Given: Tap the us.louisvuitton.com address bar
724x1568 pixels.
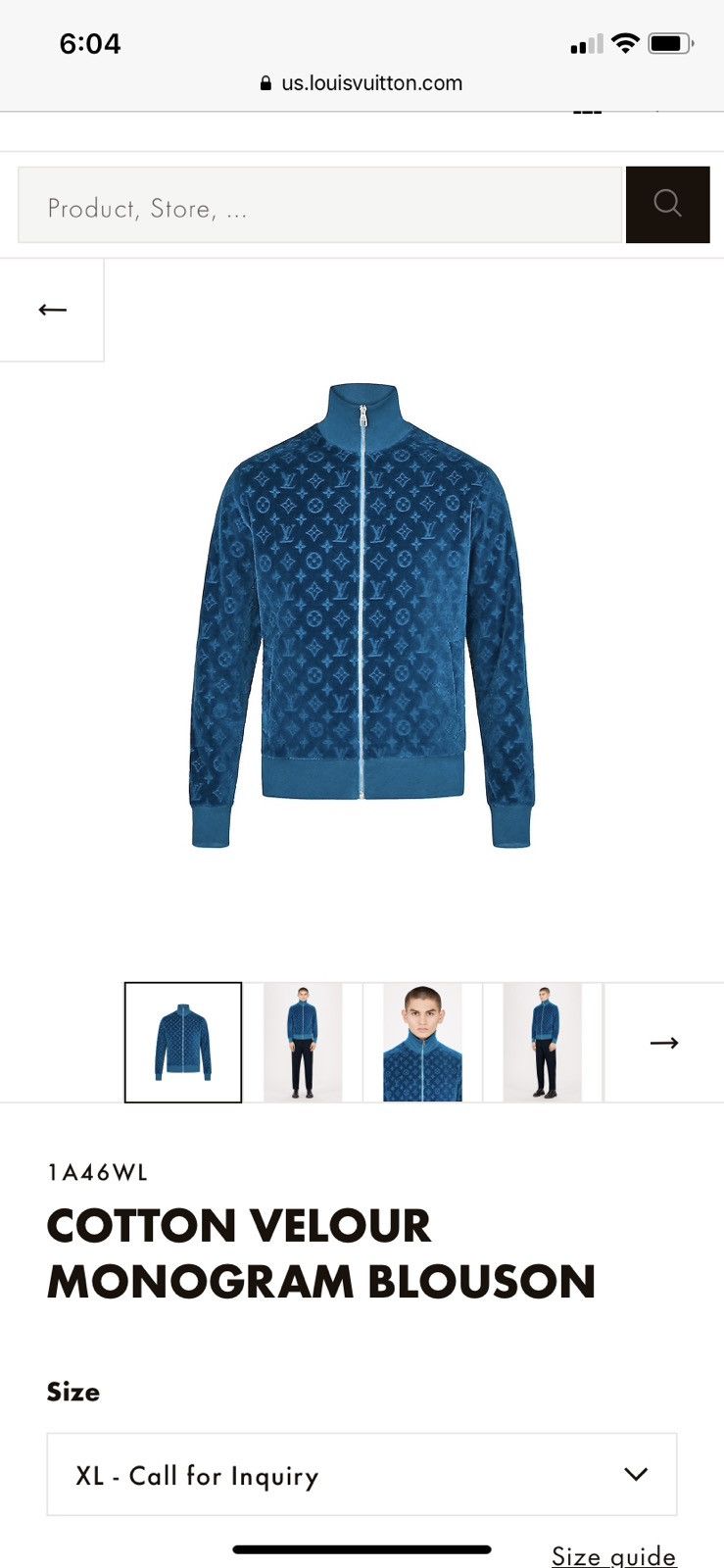Looking at the screenshot, I should 362,83.
